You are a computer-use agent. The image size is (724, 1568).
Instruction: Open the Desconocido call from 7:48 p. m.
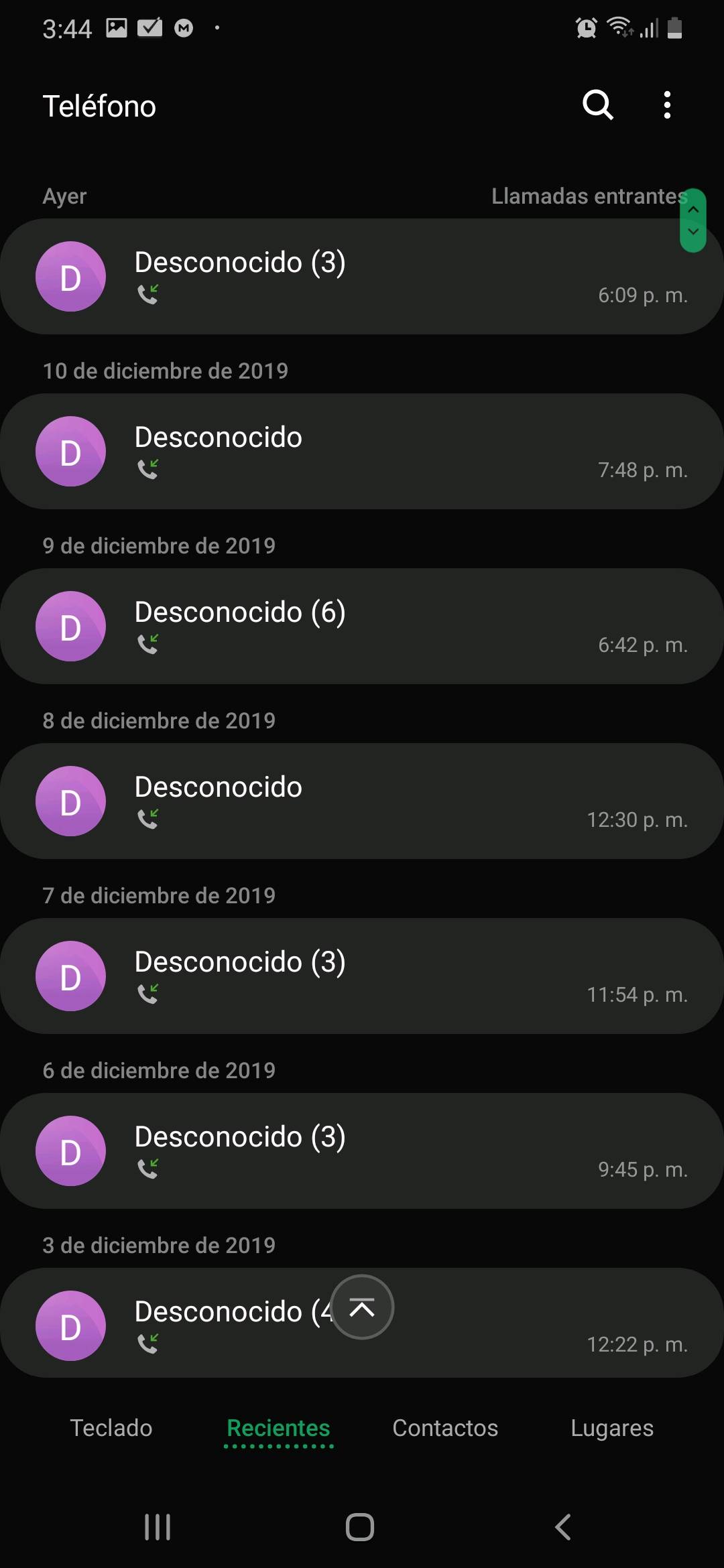[x=362, y=452]
